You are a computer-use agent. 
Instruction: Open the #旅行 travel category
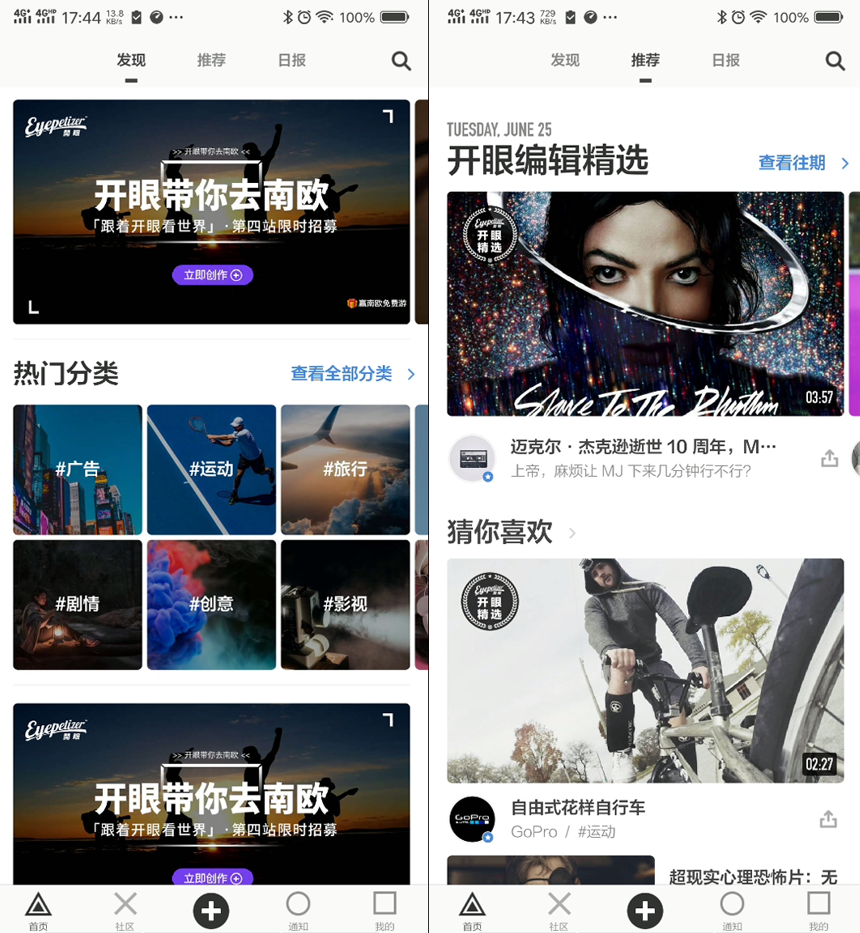pyautogui.click(x=344, y=470)
